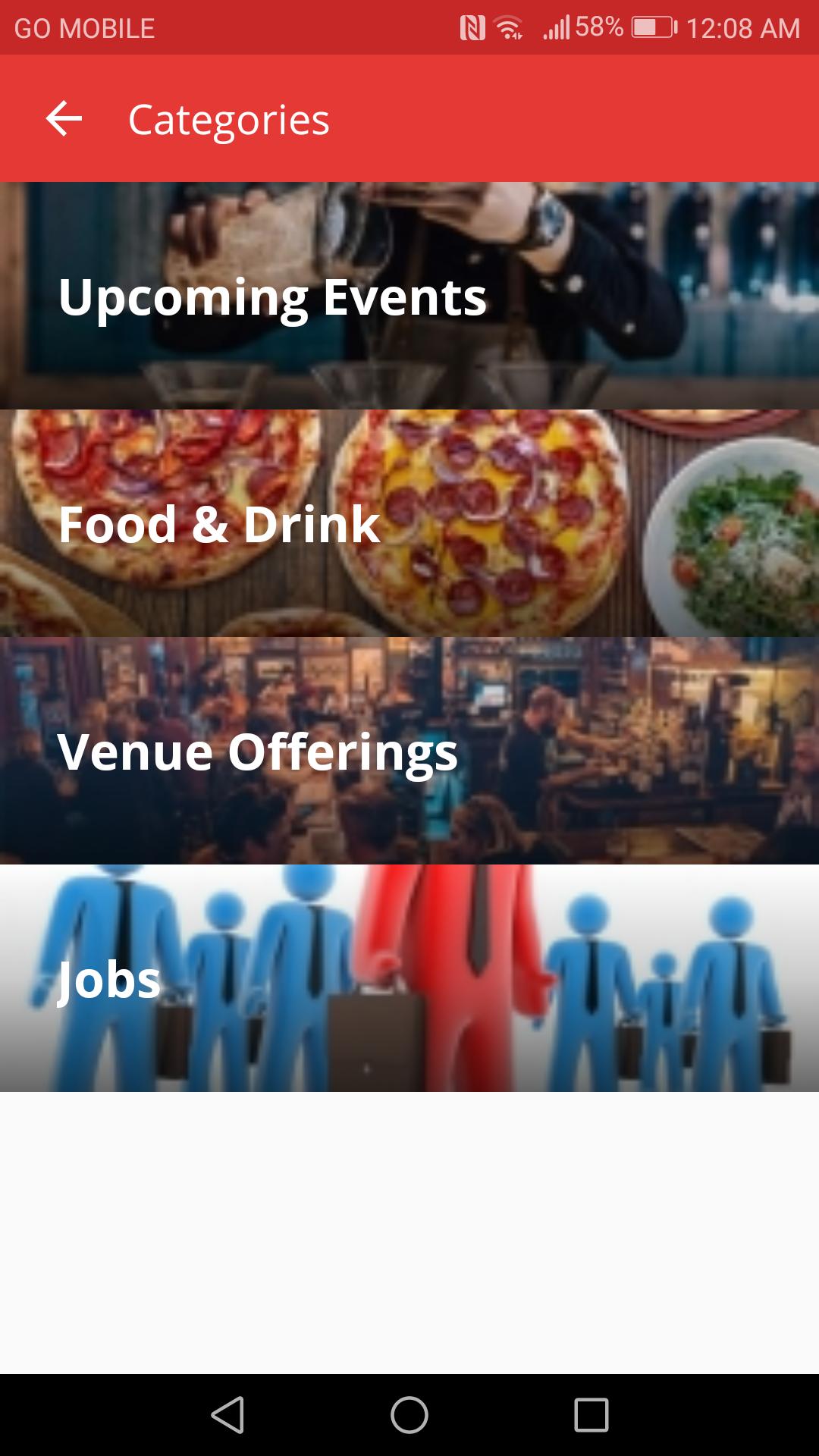The image size is (819, 1456).
Task: Tap the system home button
Action: pos(409,1415)
